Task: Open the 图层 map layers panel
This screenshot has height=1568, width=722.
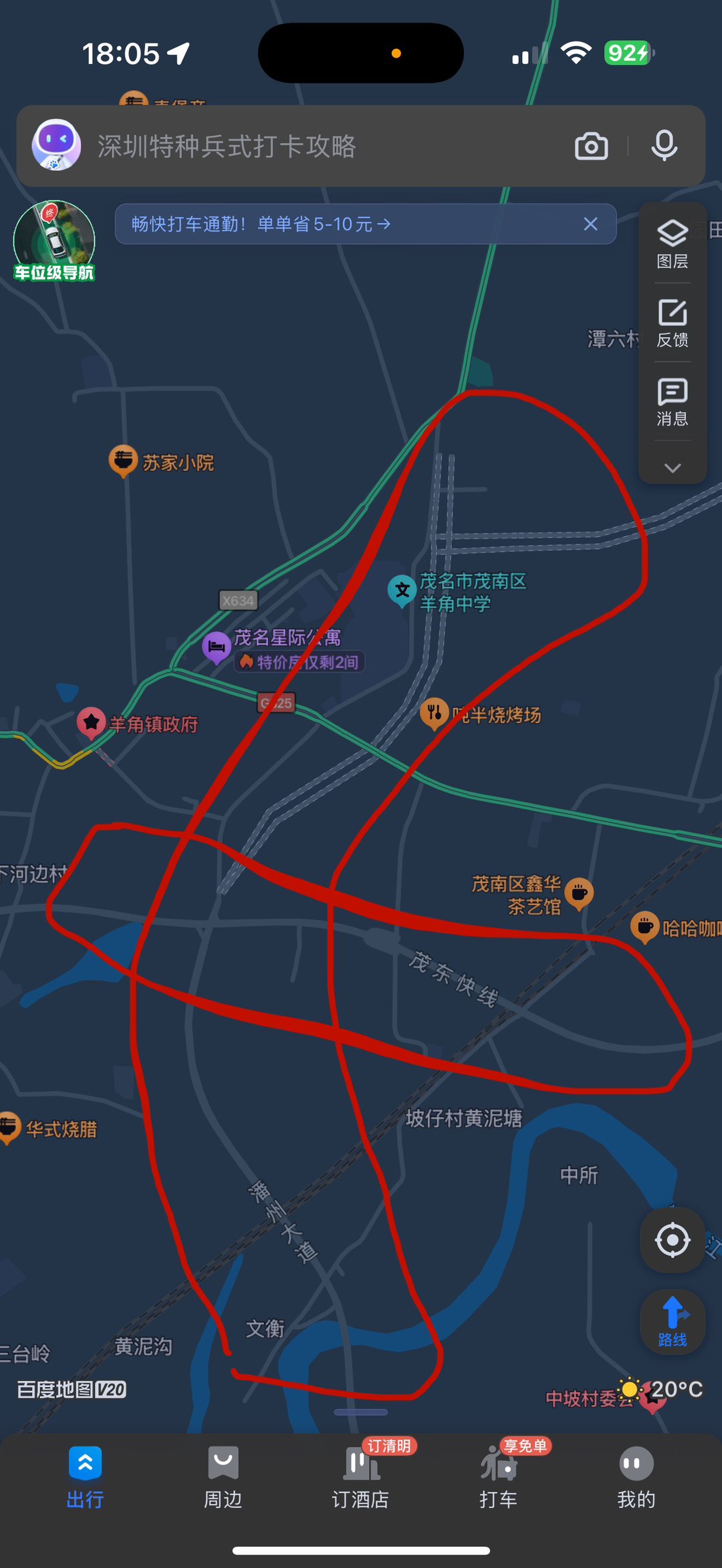Action: [672, 244]
